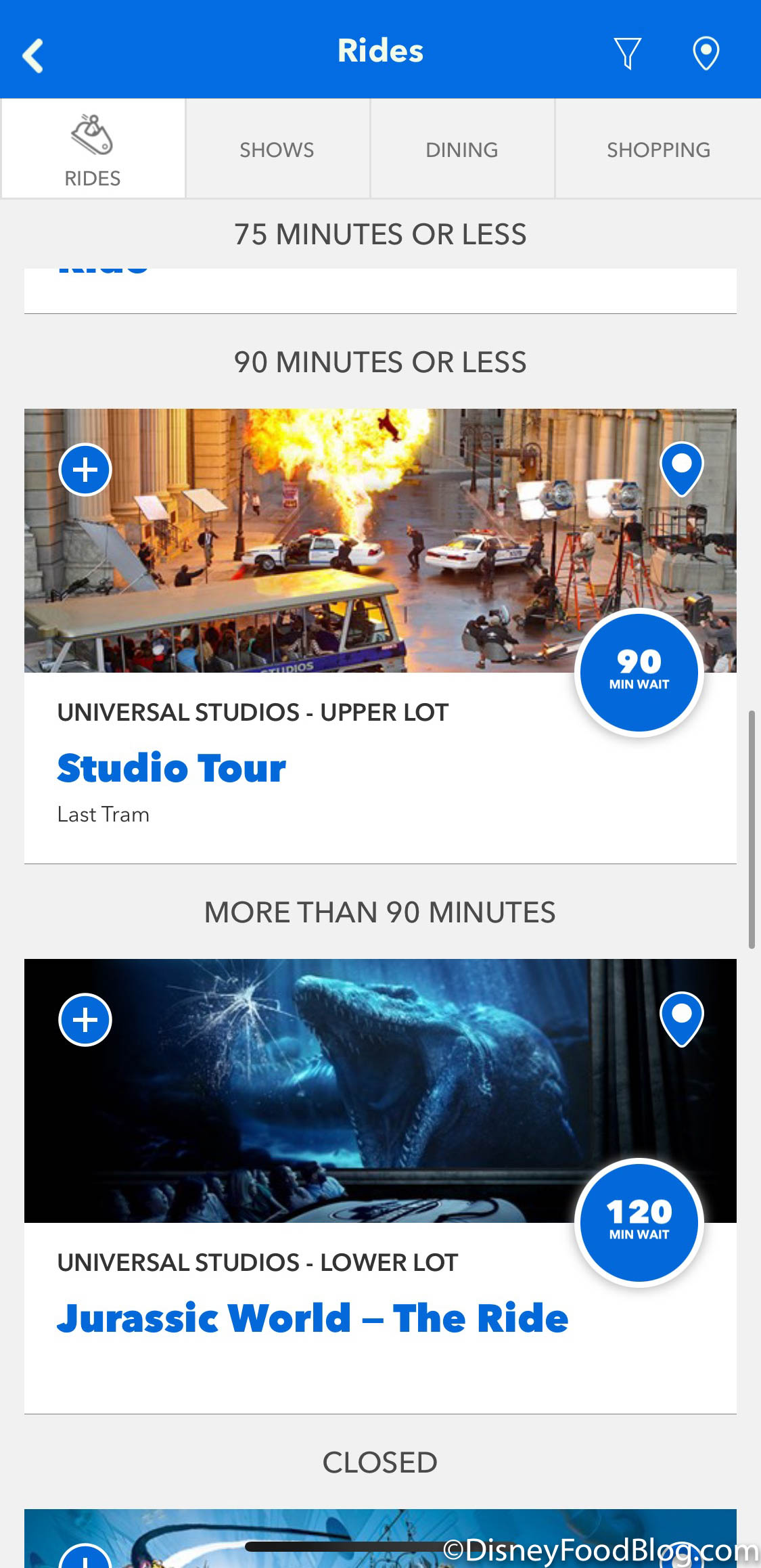Open Jurassic World – The Ride details
The height and width of the screenshot is (1568, 761).
click(313, 1318)
